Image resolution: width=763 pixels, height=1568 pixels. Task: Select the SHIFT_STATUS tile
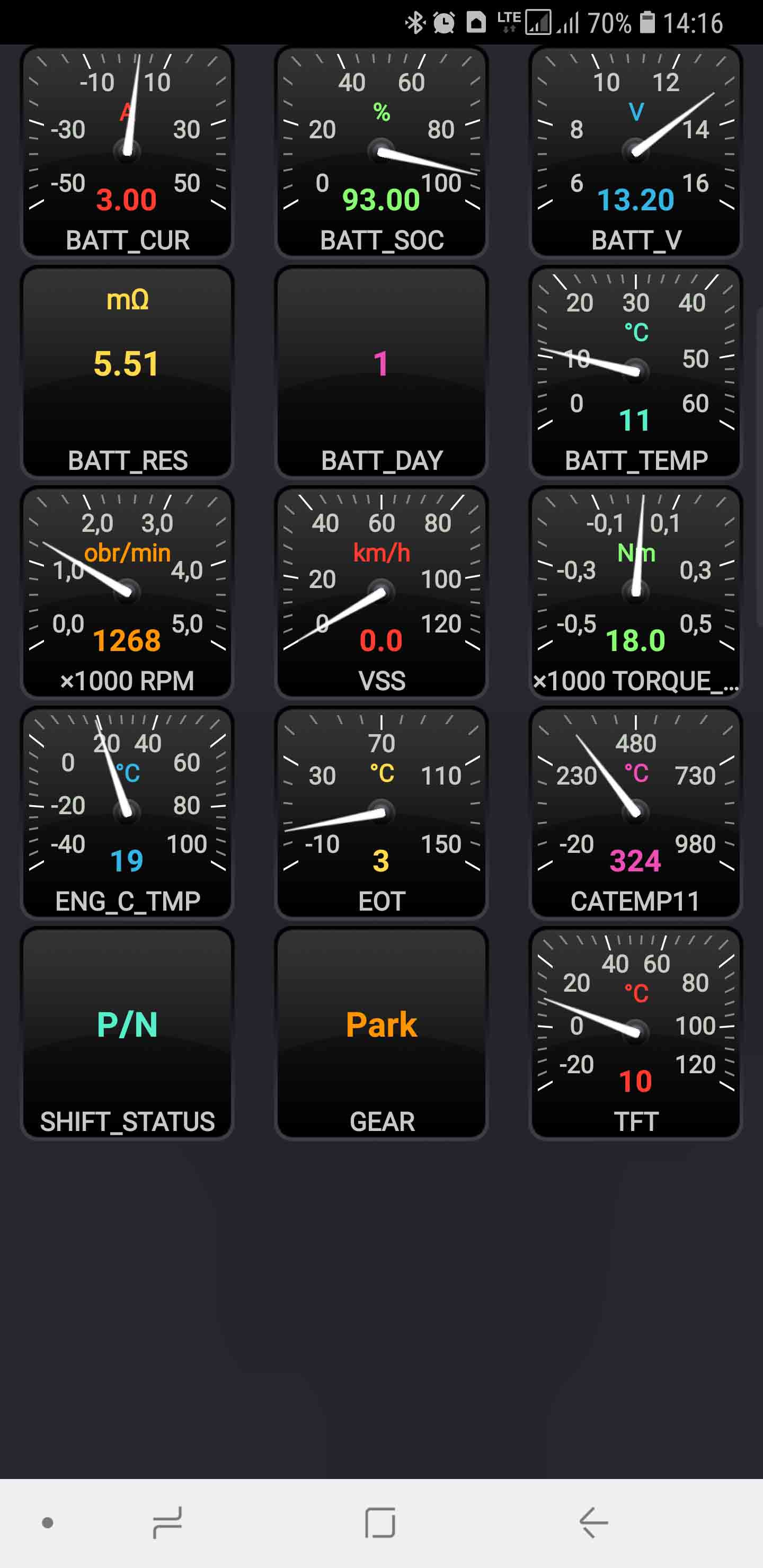click(127, 1033)
